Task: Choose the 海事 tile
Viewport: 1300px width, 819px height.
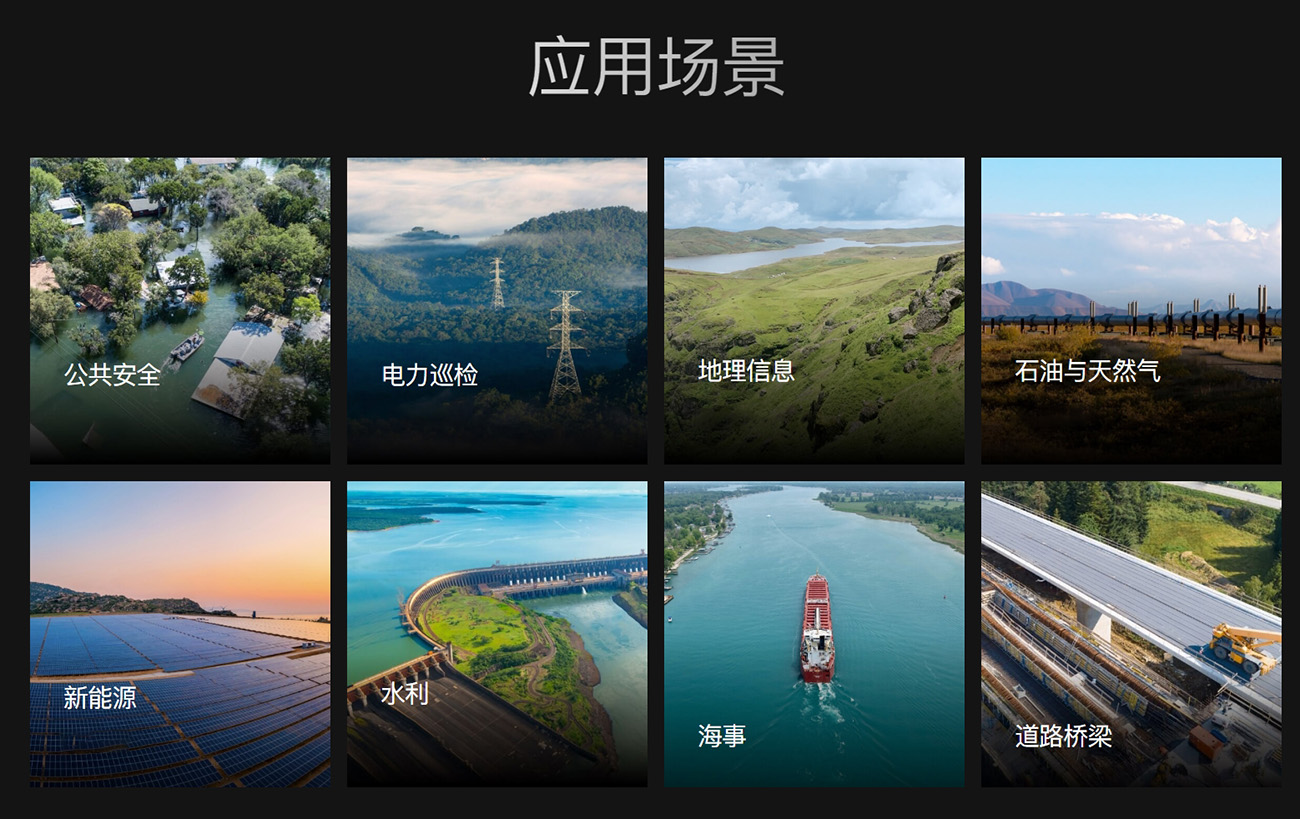Action: (814, 634)
